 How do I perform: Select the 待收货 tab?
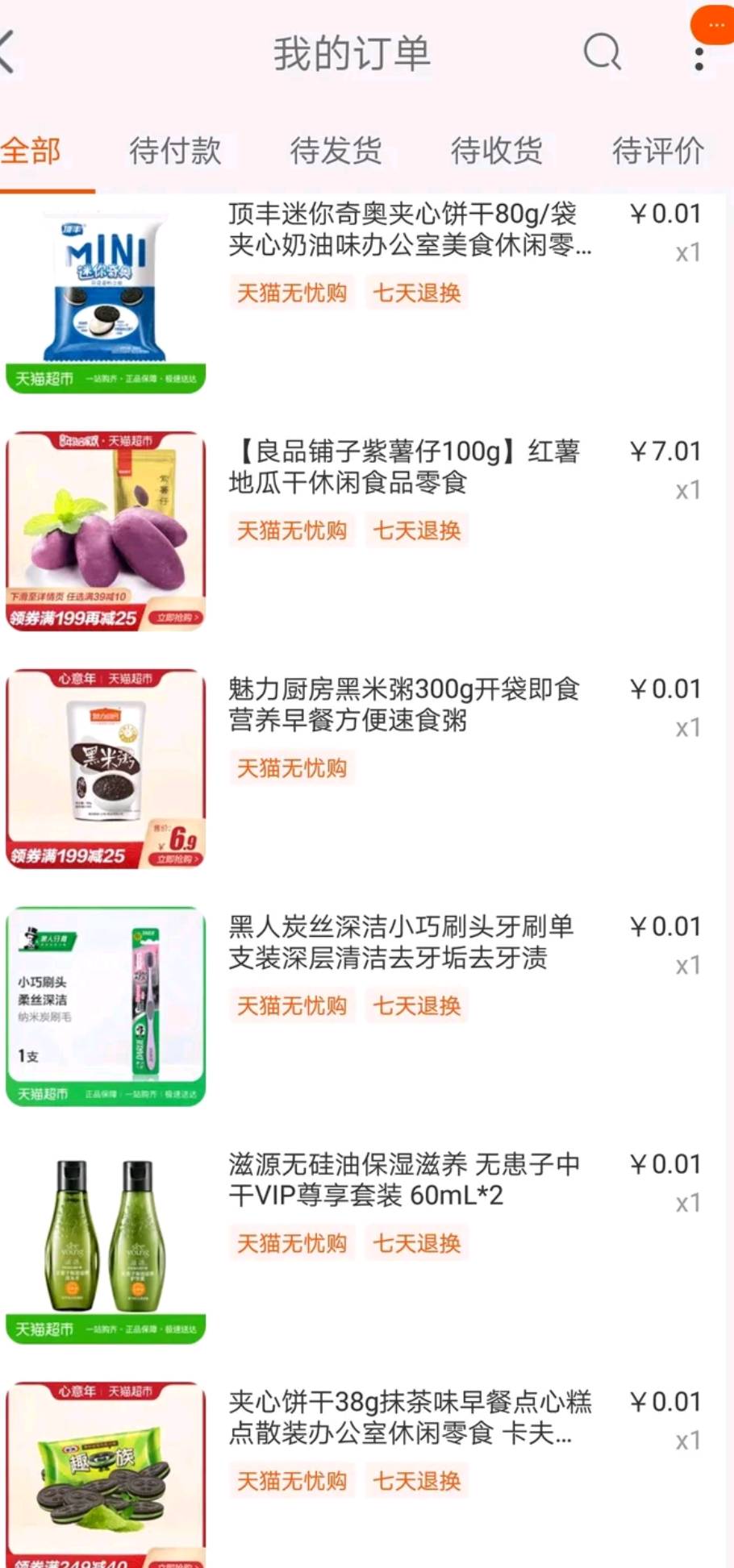click(x=497, y=151)
